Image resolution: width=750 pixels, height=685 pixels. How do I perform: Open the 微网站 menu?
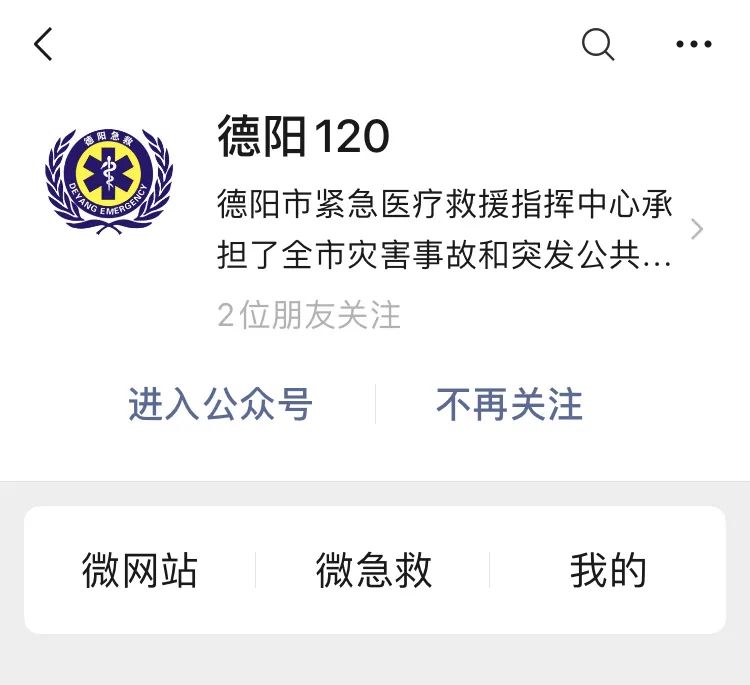click(x=140, y=570)
